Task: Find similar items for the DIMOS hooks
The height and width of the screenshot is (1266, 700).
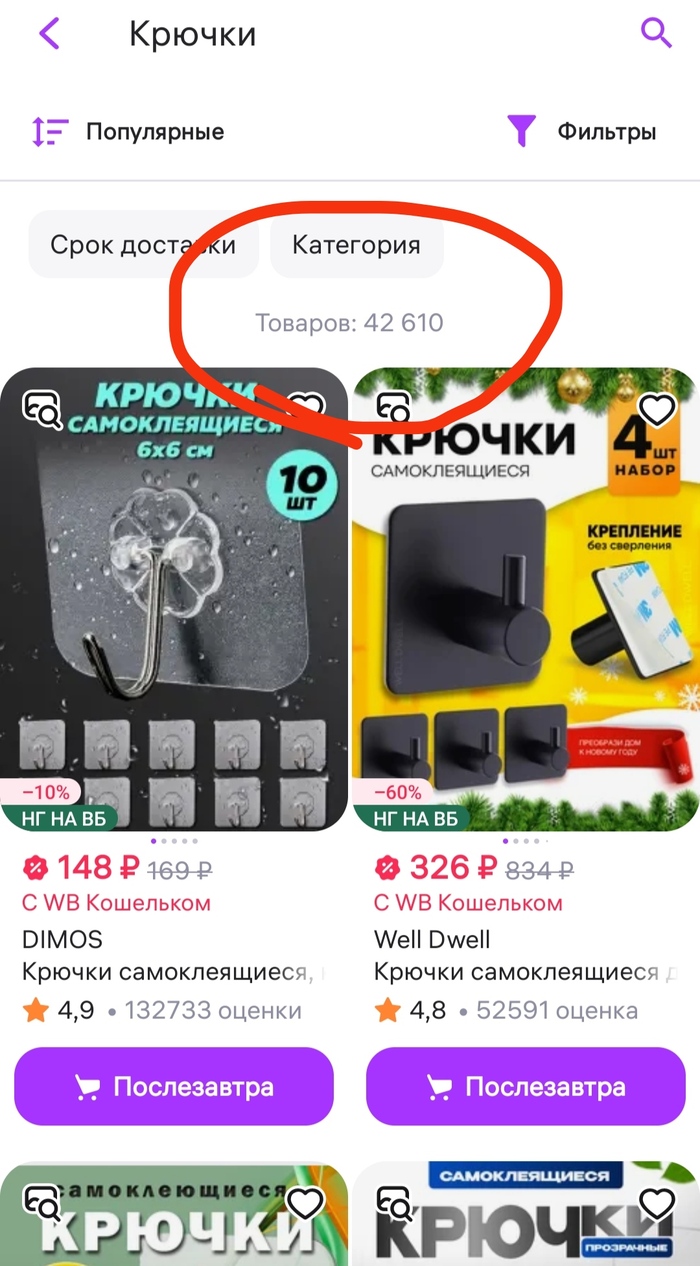Action: pyautogui.click(x=43, y=408)
